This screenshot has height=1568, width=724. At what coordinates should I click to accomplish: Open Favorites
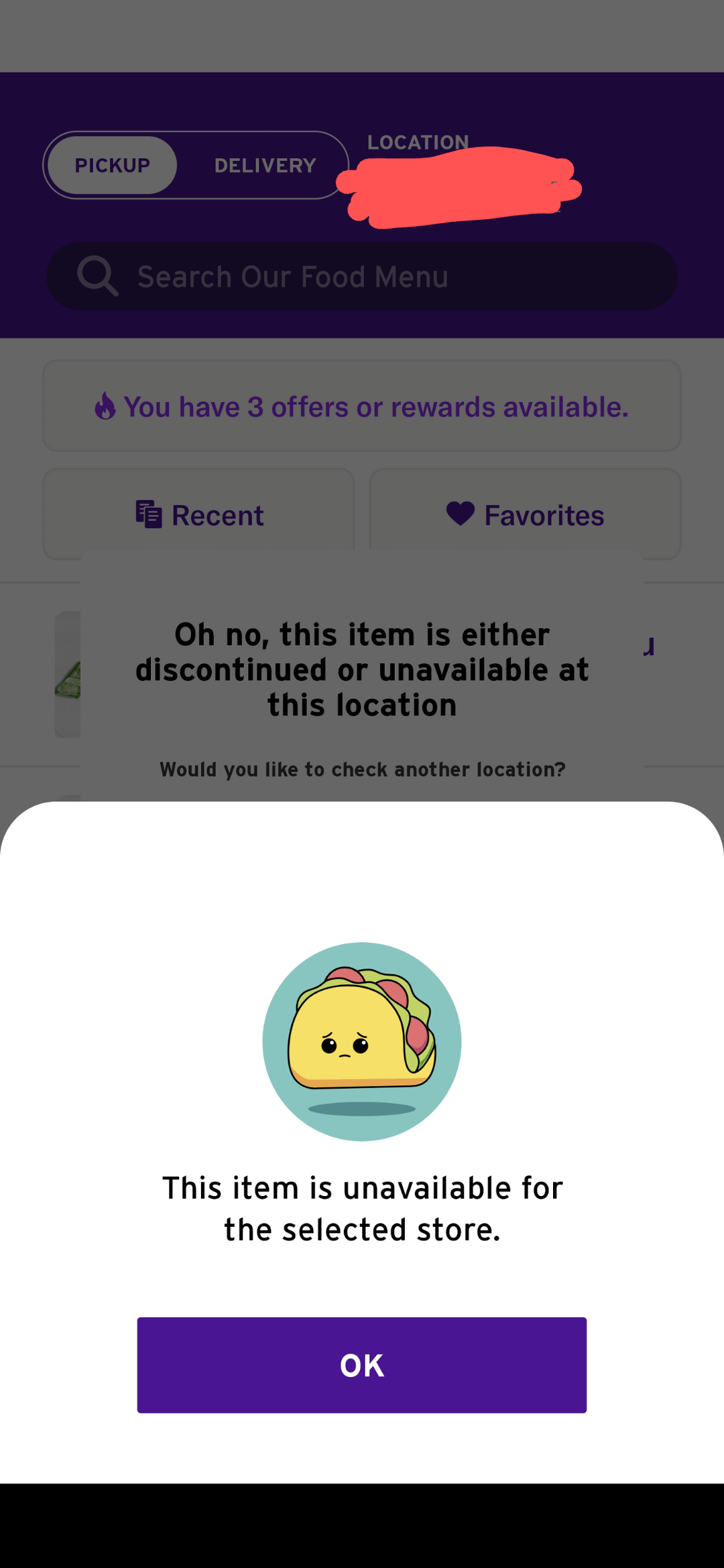point(525,514)
